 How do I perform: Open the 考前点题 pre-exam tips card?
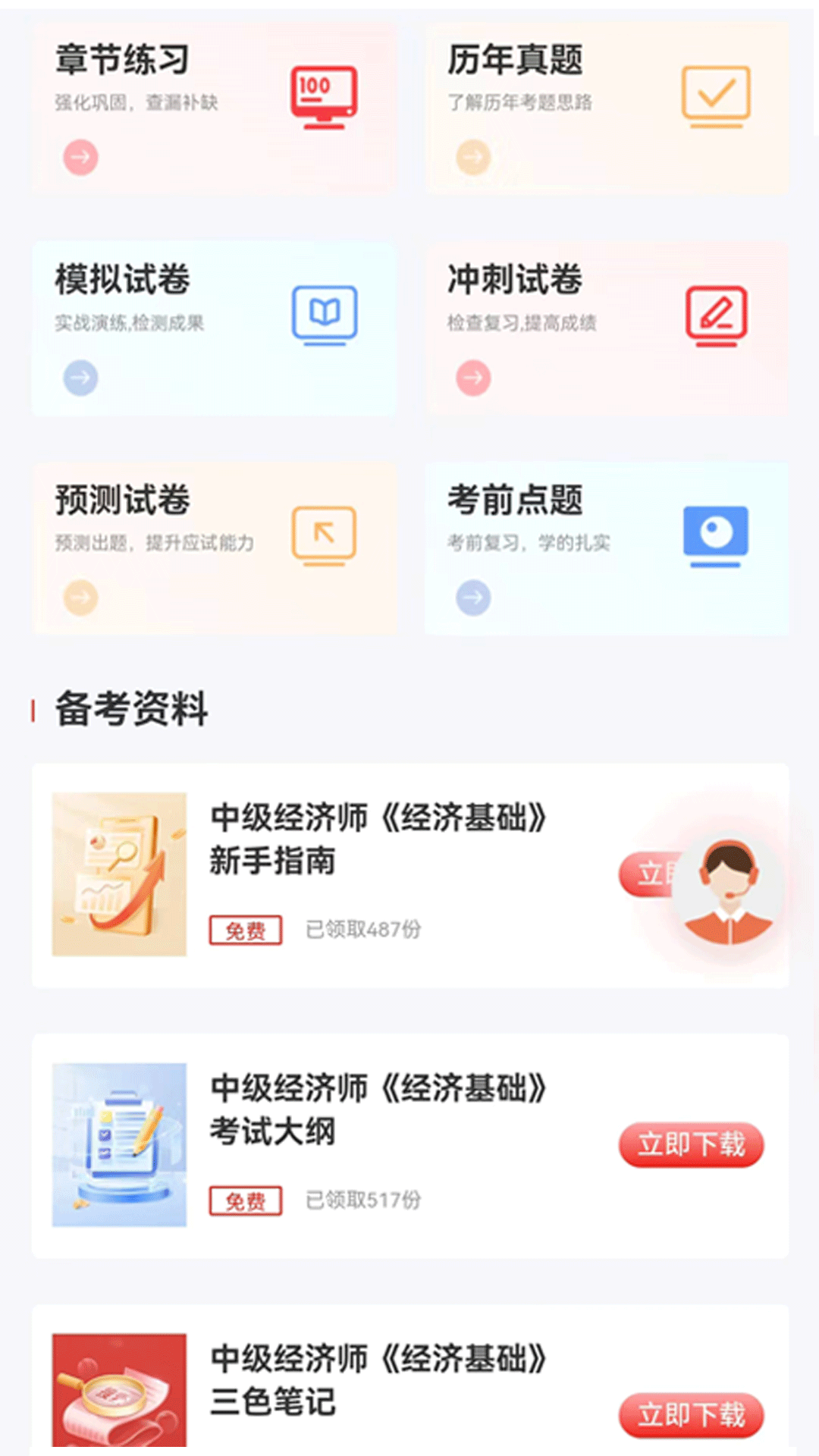(x=607, y=548)
